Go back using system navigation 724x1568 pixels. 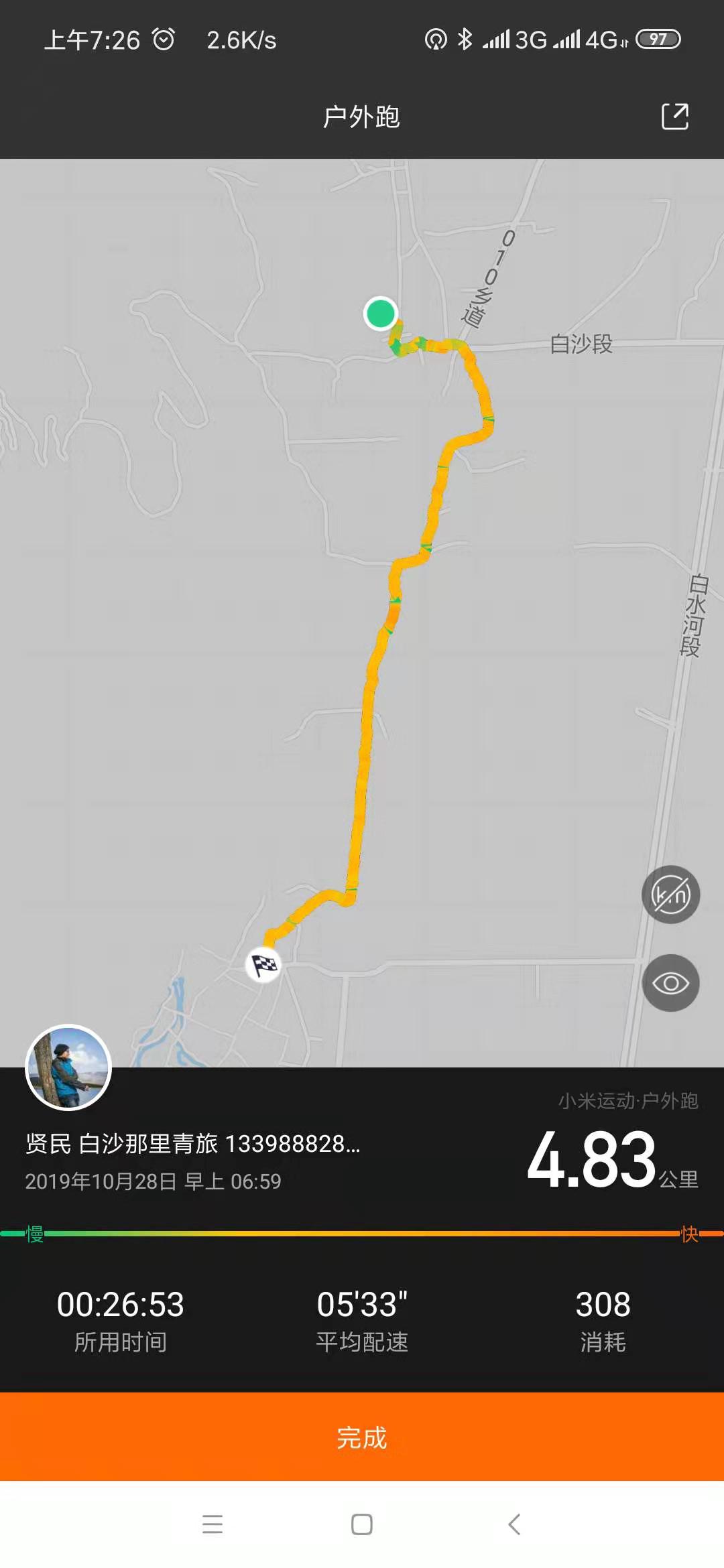coord(514,1524)
